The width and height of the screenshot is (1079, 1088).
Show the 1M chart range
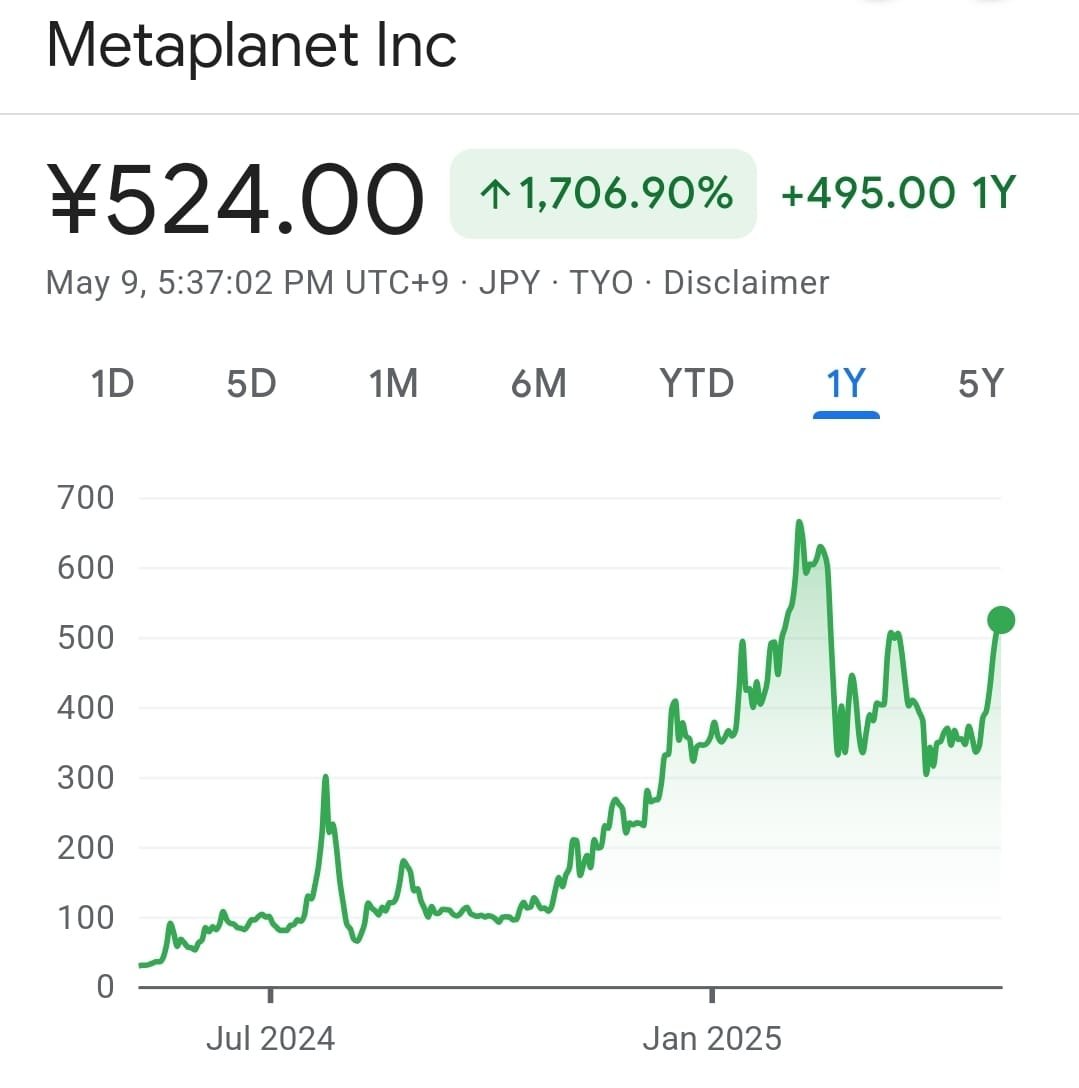click(393, 383)
